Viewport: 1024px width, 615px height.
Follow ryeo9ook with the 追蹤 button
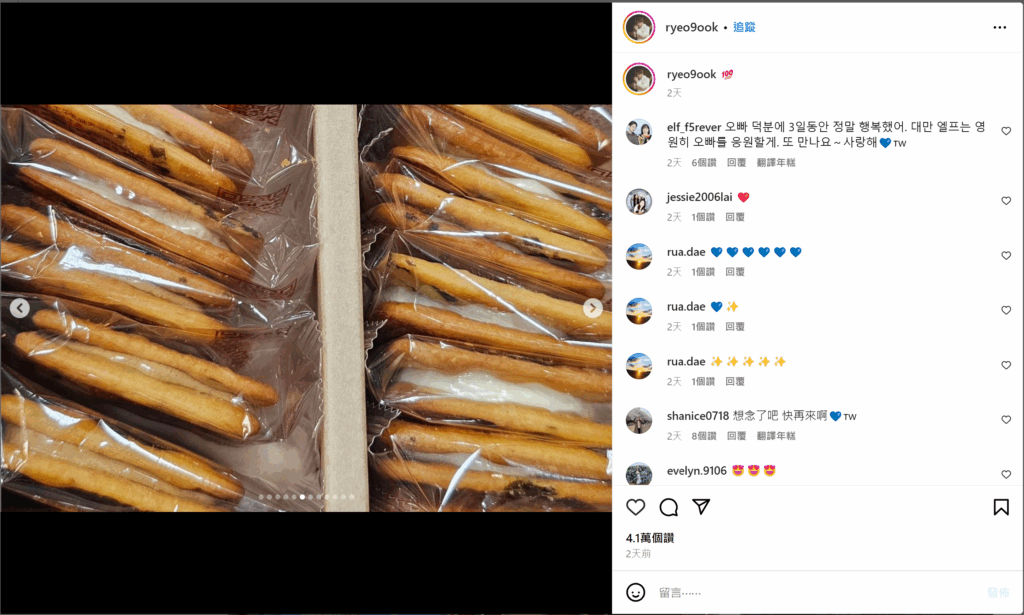point(744,28)
